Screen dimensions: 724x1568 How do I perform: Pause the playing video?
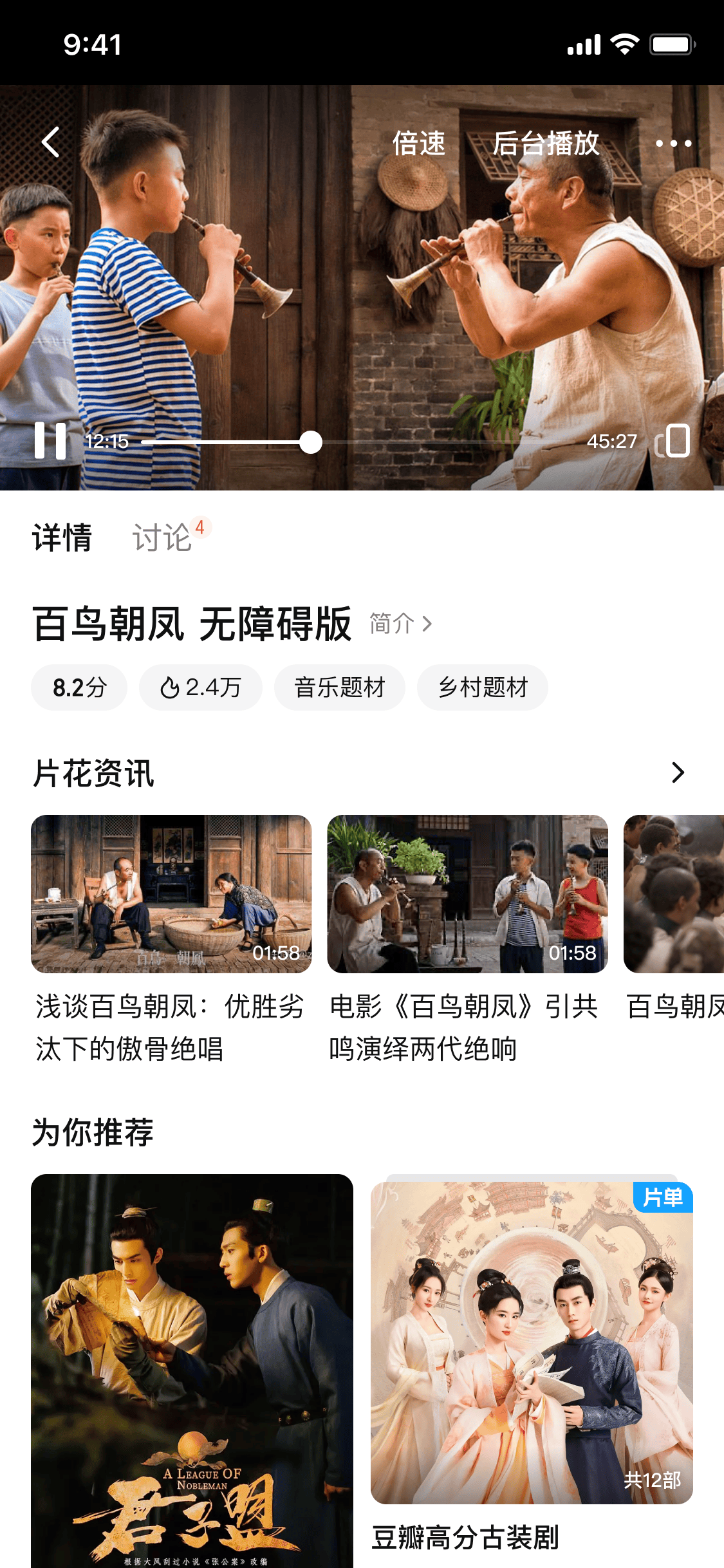click(x=50, y=441)
